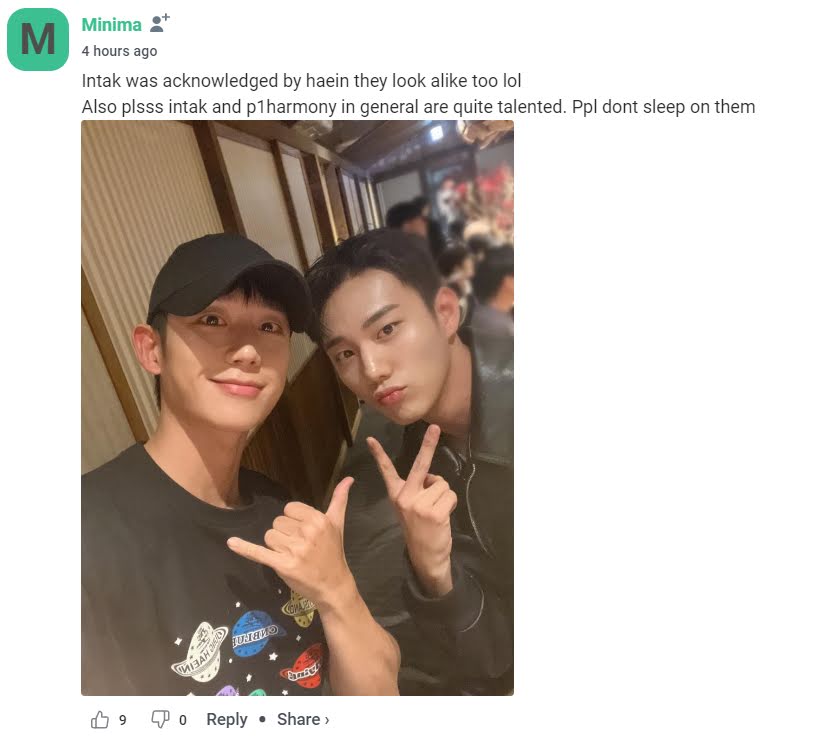Upvote Minima's comment
820x736 pixels.
100,719
